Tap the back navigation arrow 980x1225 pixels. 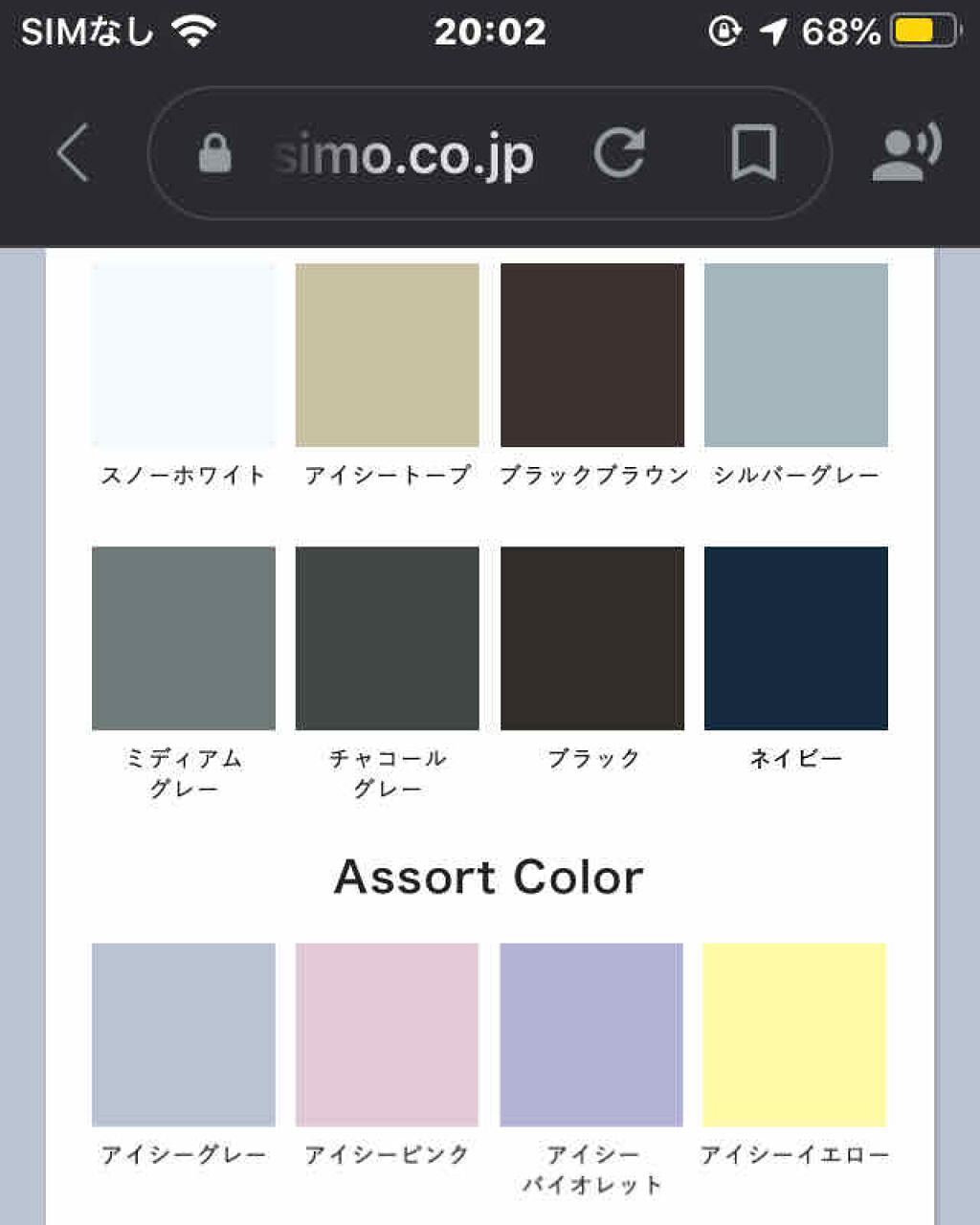[72, 153]
